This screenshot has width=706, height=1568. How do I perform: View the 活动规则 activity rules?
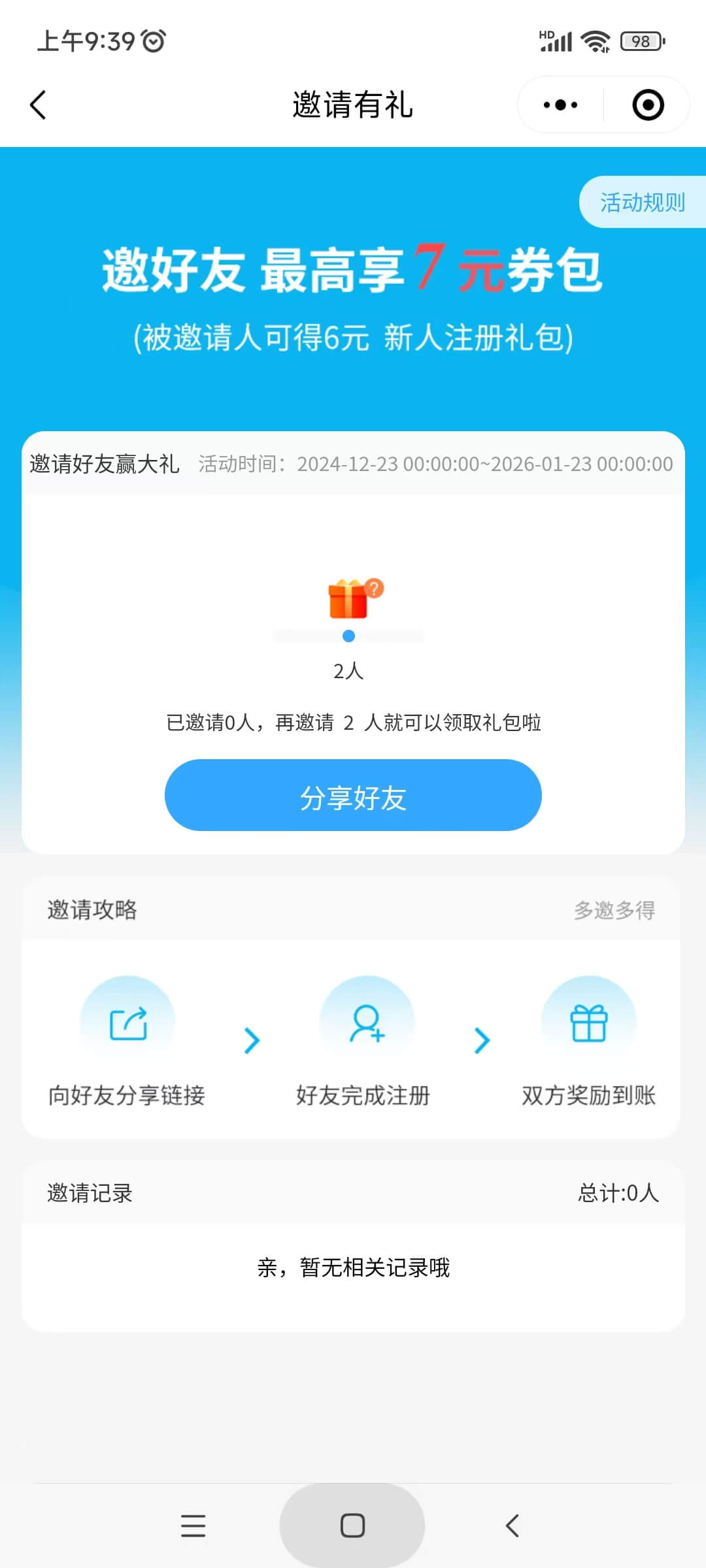click(x=642, y=203)
